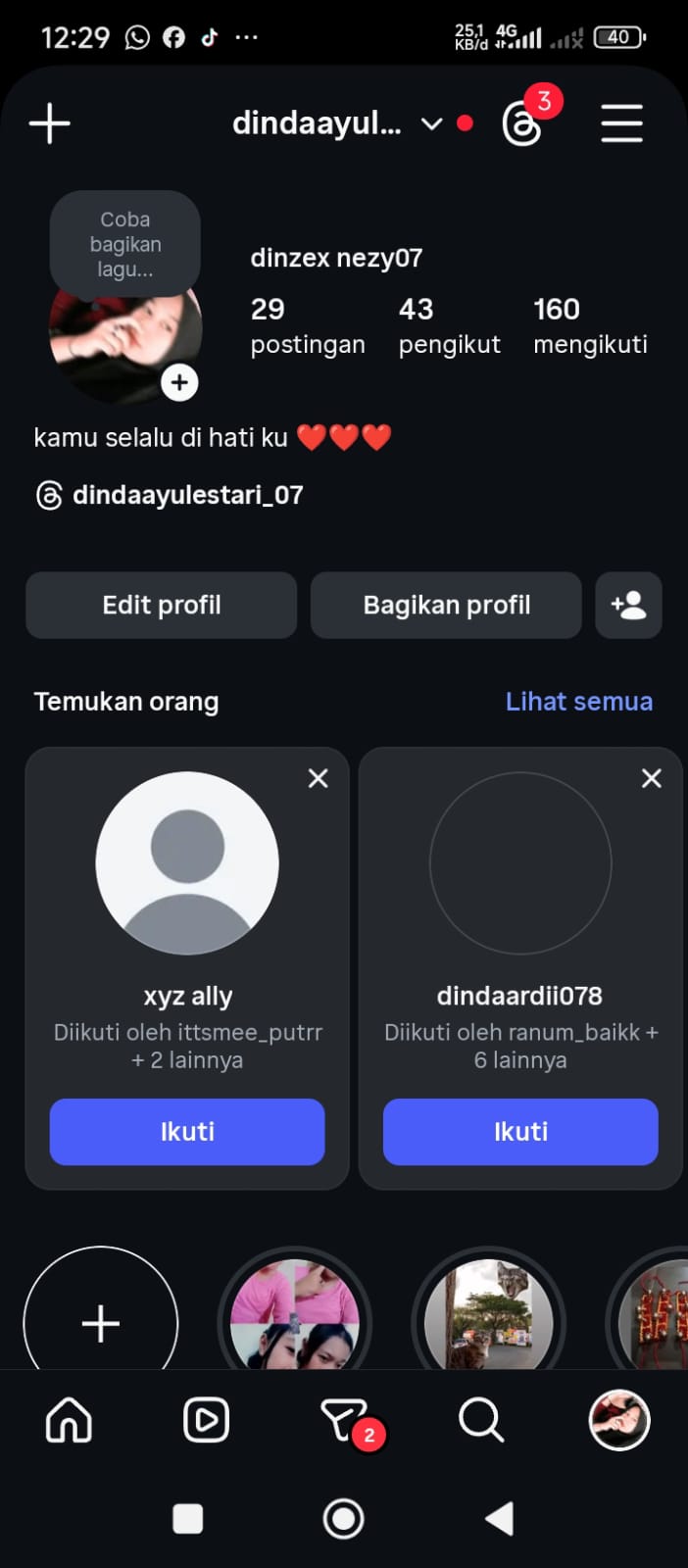The height and width of the screenshot is (1568, 688).
Task: Open Lihat semua suggestions
Action: [578, 702]
